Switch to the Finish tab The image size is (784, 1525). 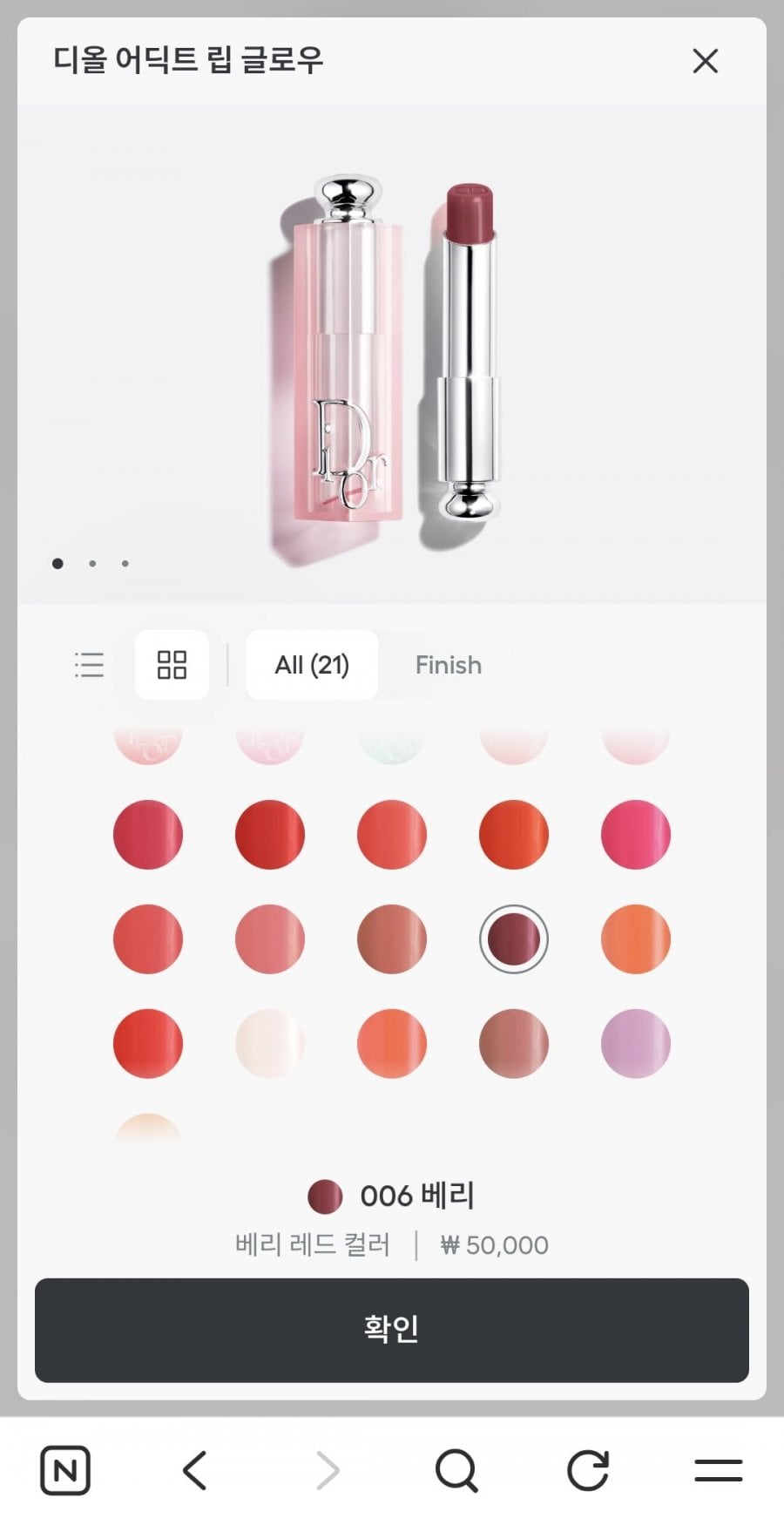coord(448,665)
